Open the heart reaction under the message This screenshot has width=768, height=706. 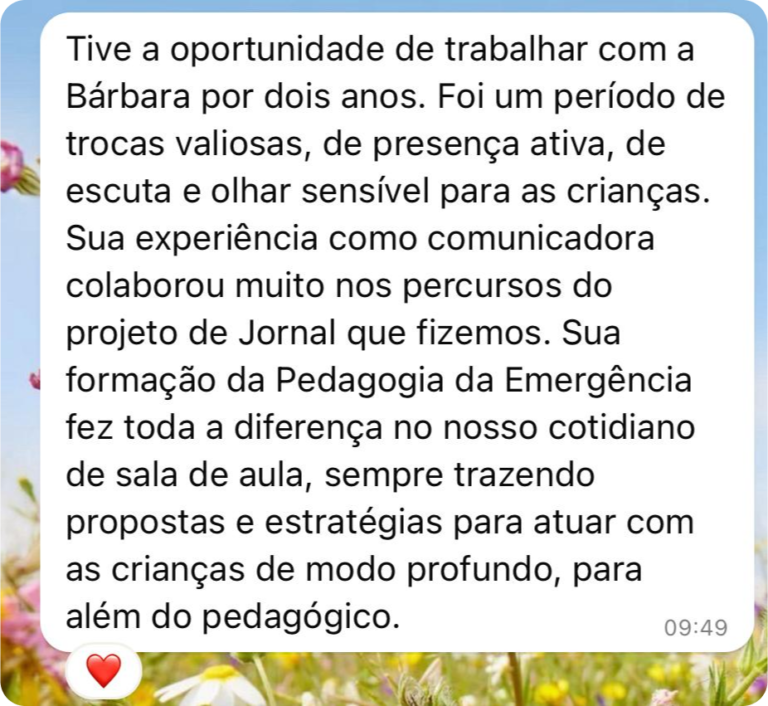[x=103, y=670]
